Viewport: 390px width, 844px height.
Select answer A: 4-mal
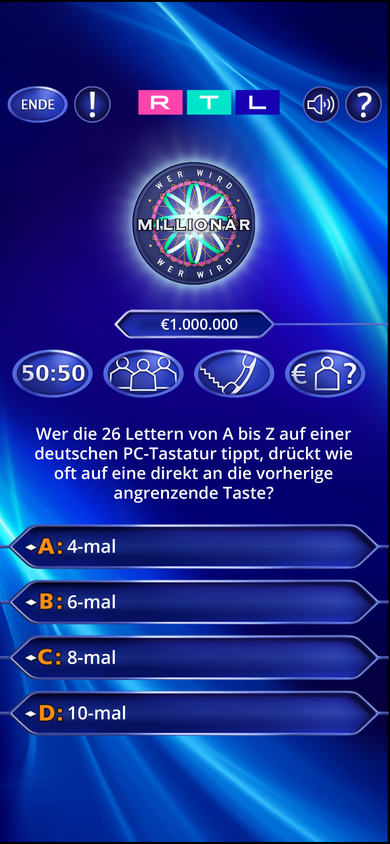[x=195, y=546]
